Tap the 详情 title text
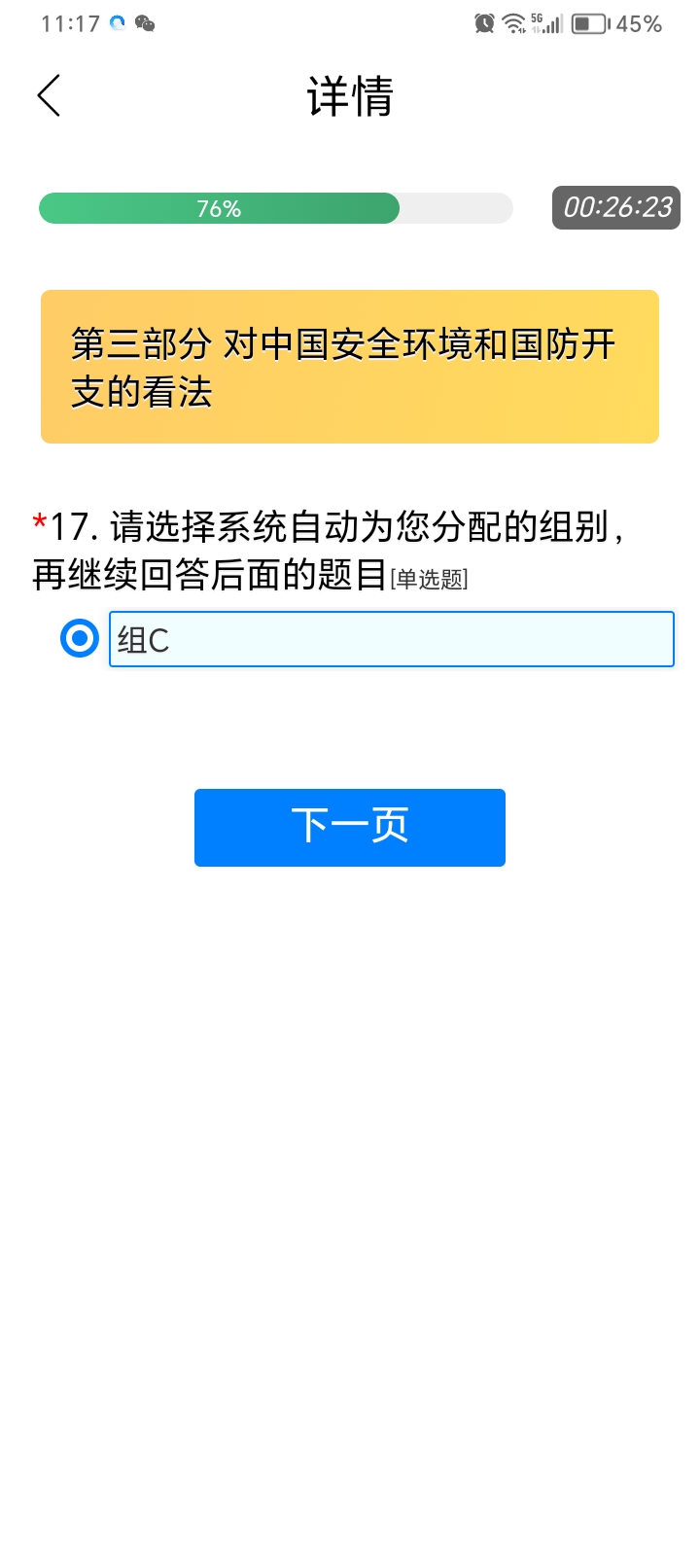Screen dimensions: 700x1568 tap(350, 96)
